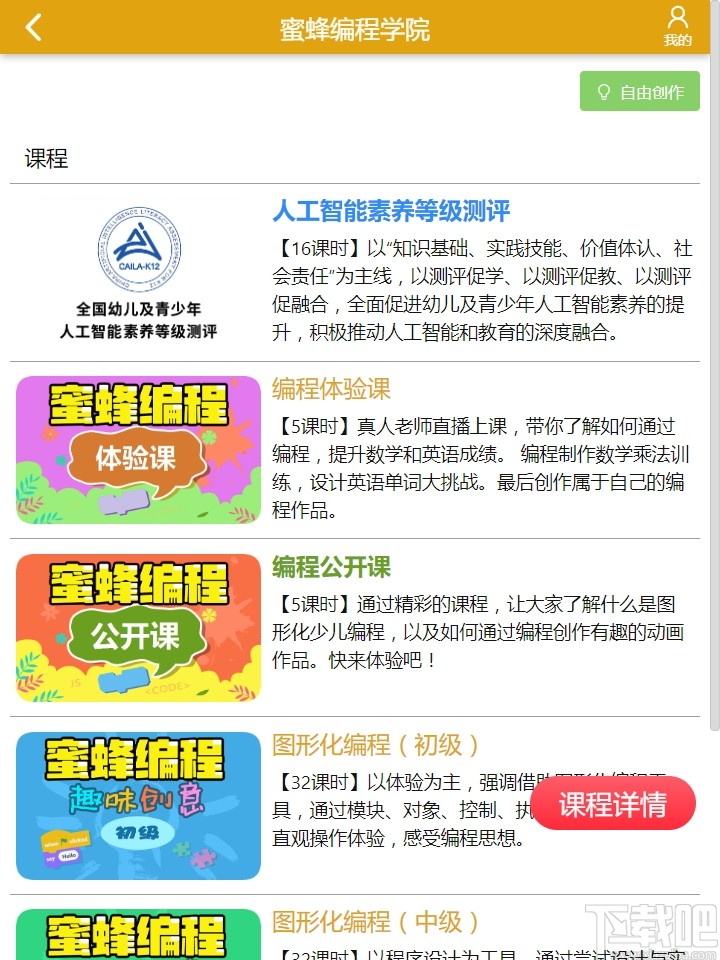Tap the red 课程详情 button
This screenshot has width=720, height=960.
612,804
